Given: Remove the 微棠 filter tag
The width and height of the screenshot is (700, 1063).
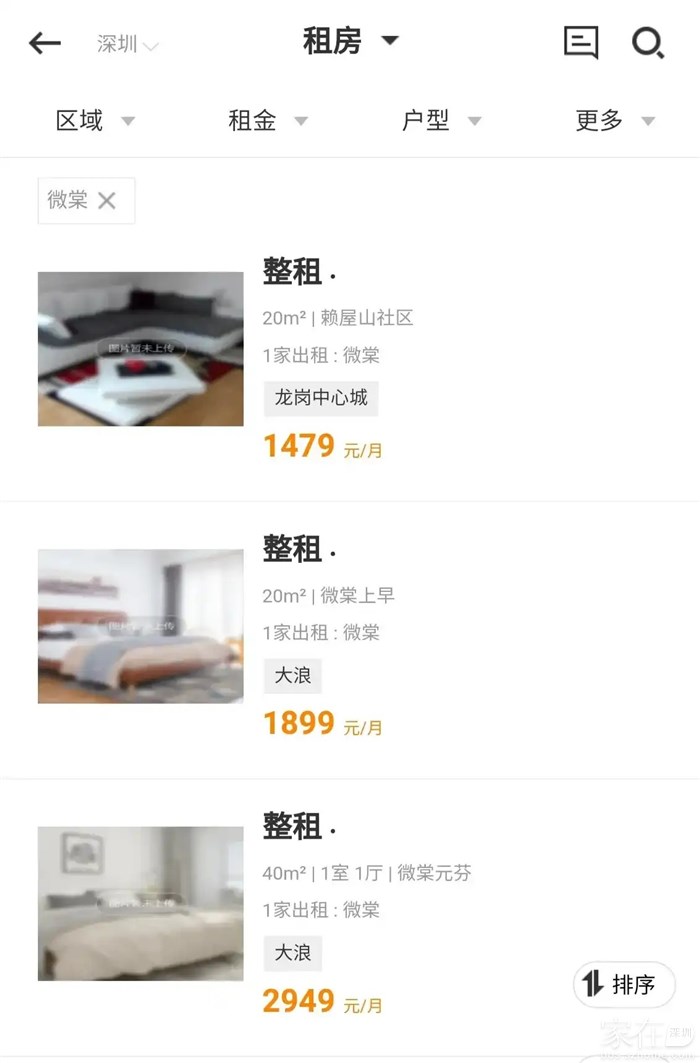Looking at the screenshot, I should [107, 201].
